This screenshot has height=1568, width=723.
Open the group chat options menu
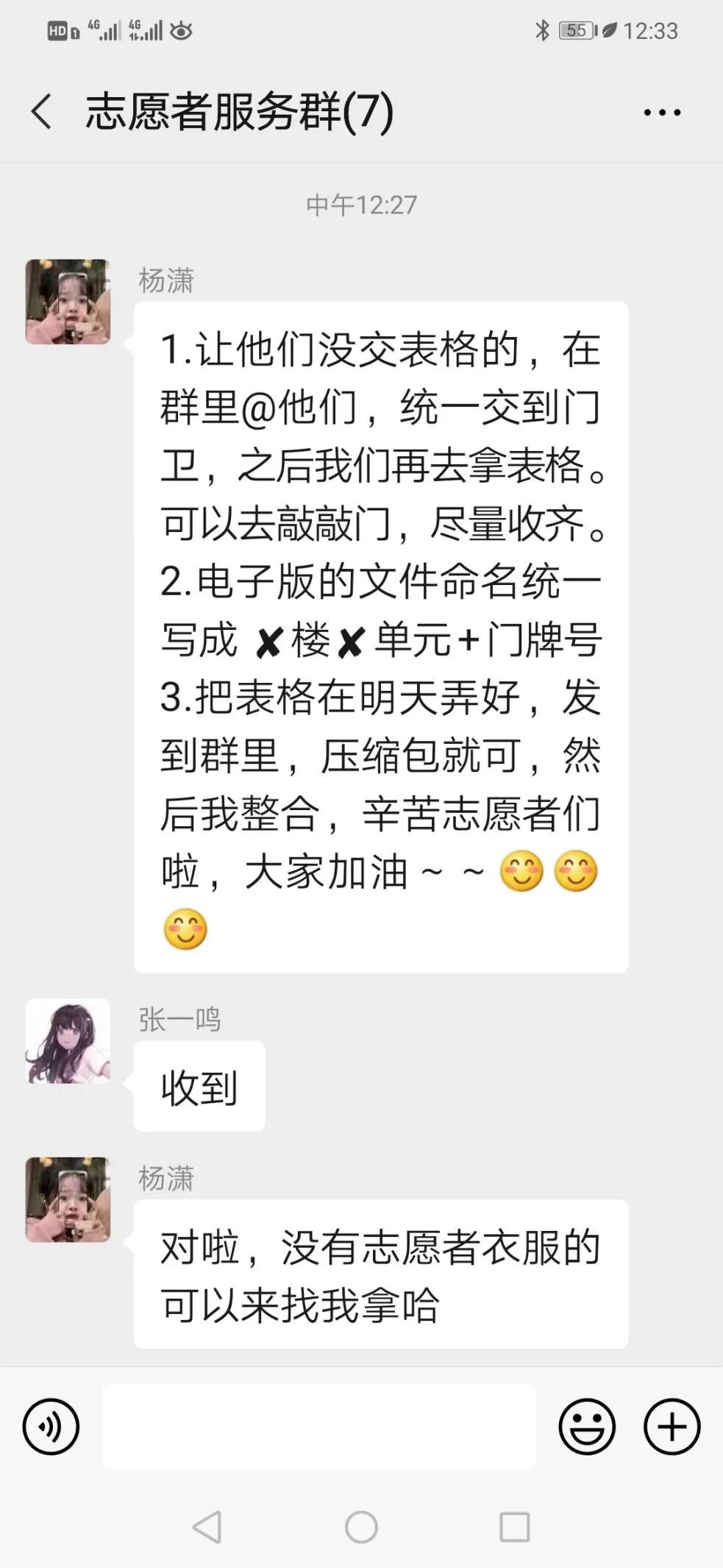[662, 113]
